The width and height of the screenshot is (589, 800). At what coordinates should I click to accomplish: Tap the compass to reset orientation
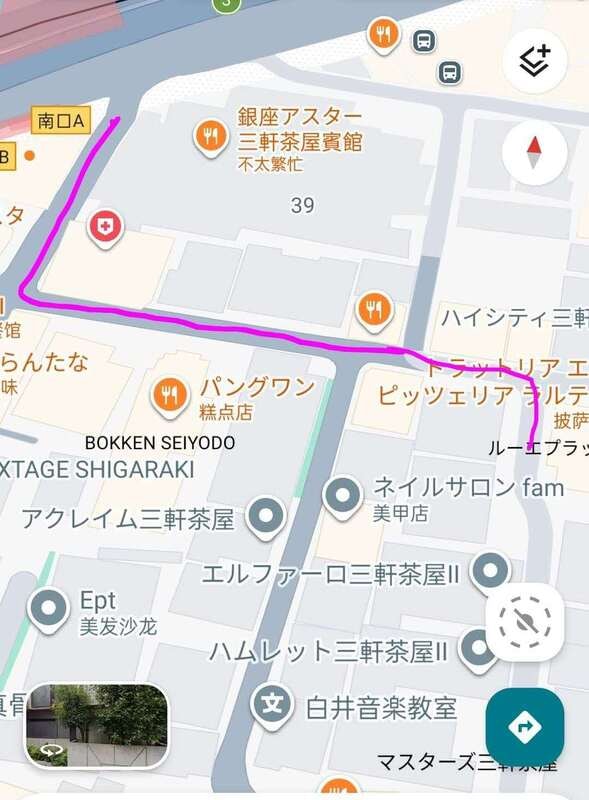point(534,153)
